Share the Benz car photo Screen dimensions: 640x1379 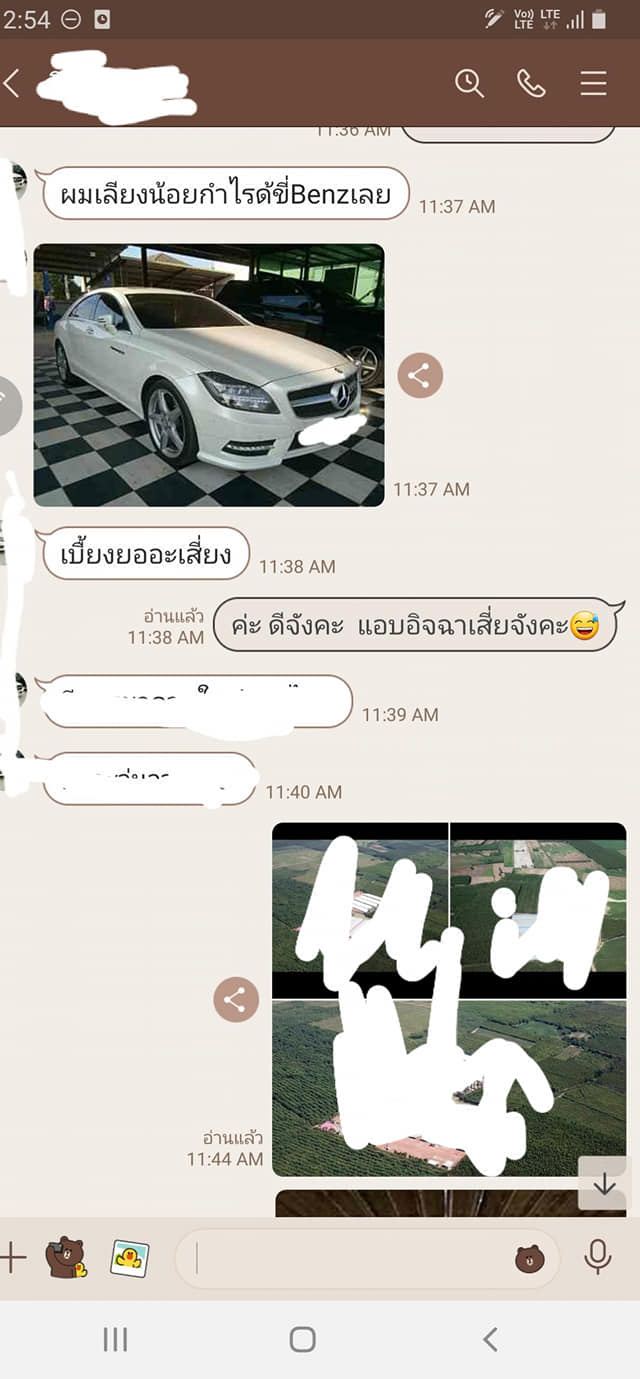coord(419,376)
